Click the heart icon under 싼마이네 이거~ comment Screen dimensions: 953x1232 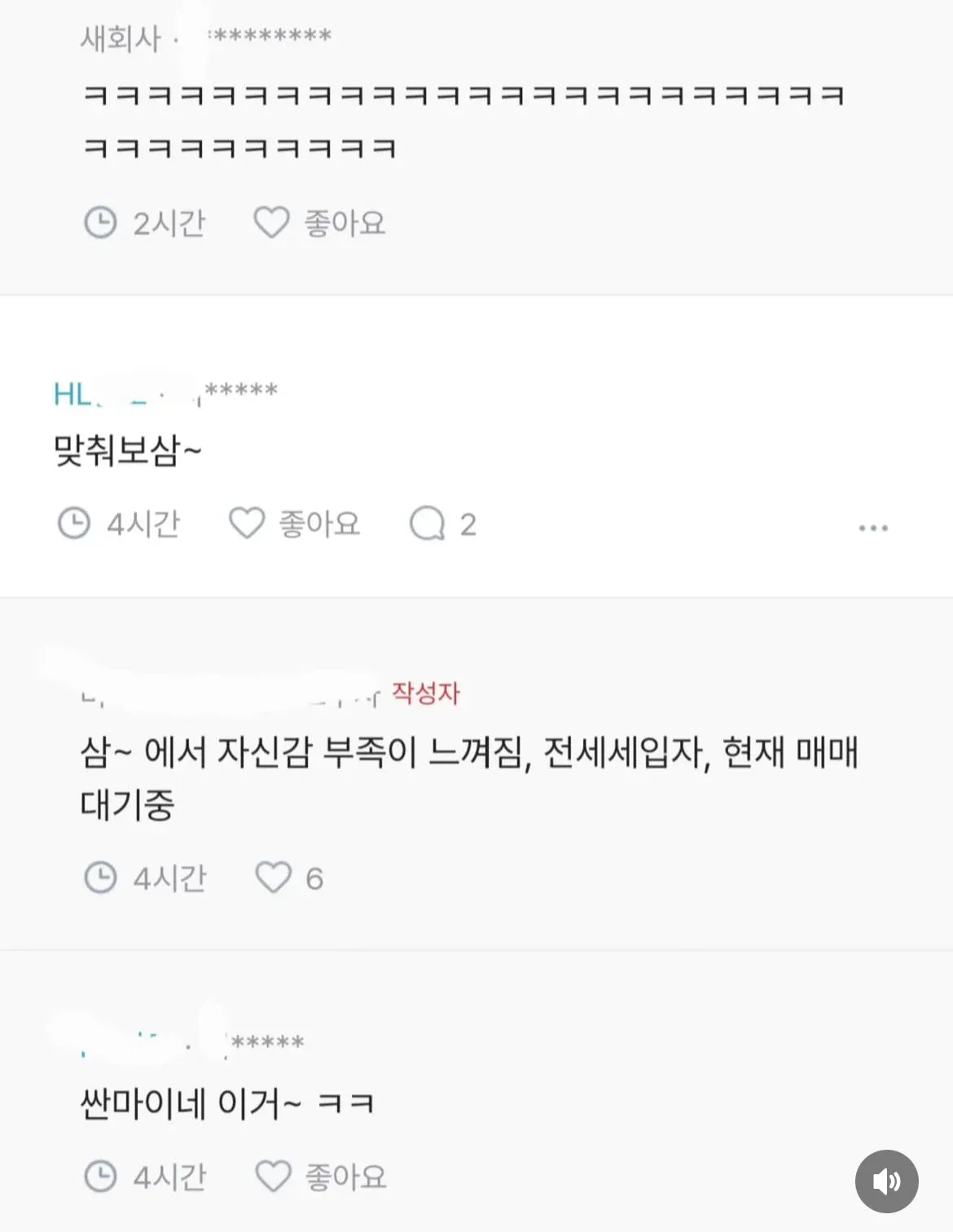pos(274,1175)
